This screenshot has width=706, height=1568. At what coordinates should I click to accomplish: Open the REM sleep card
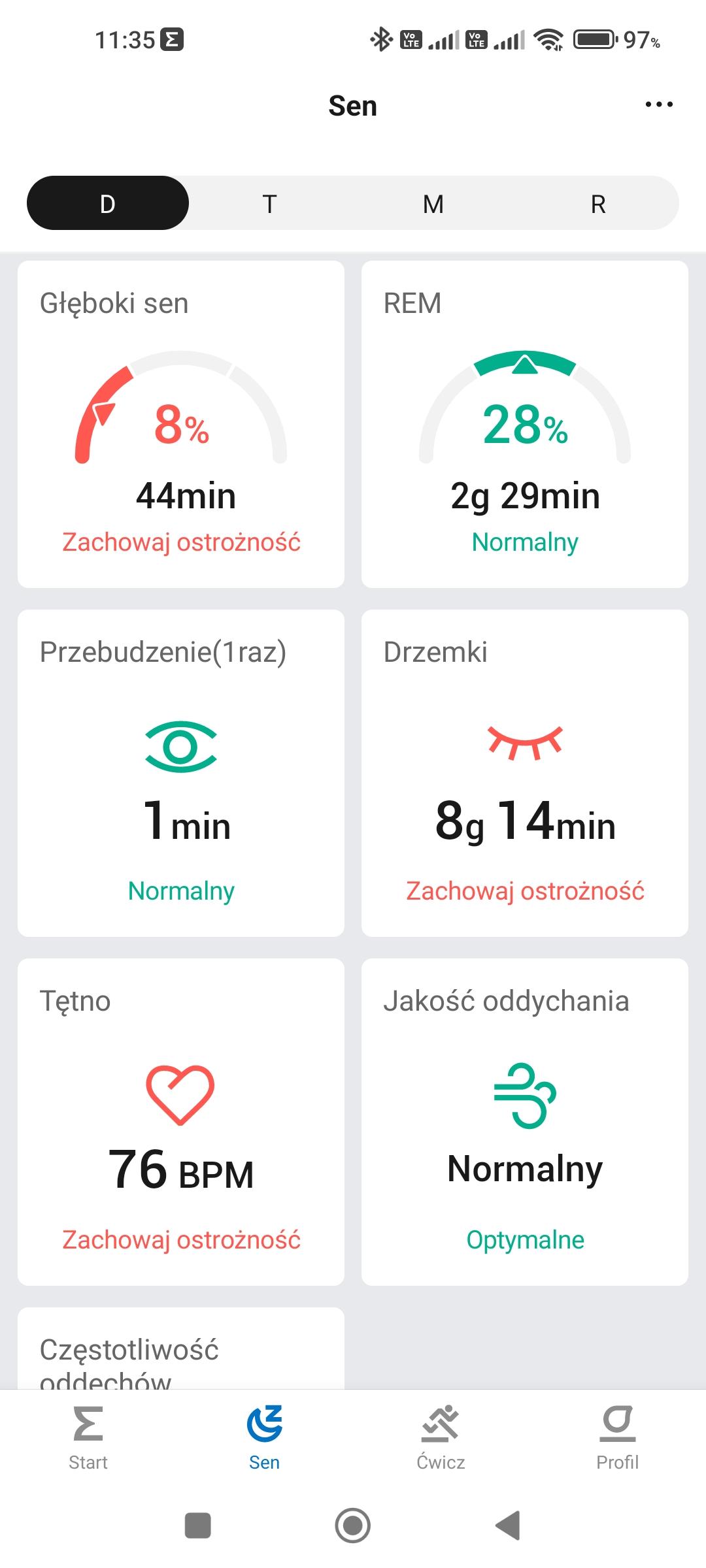525,425
